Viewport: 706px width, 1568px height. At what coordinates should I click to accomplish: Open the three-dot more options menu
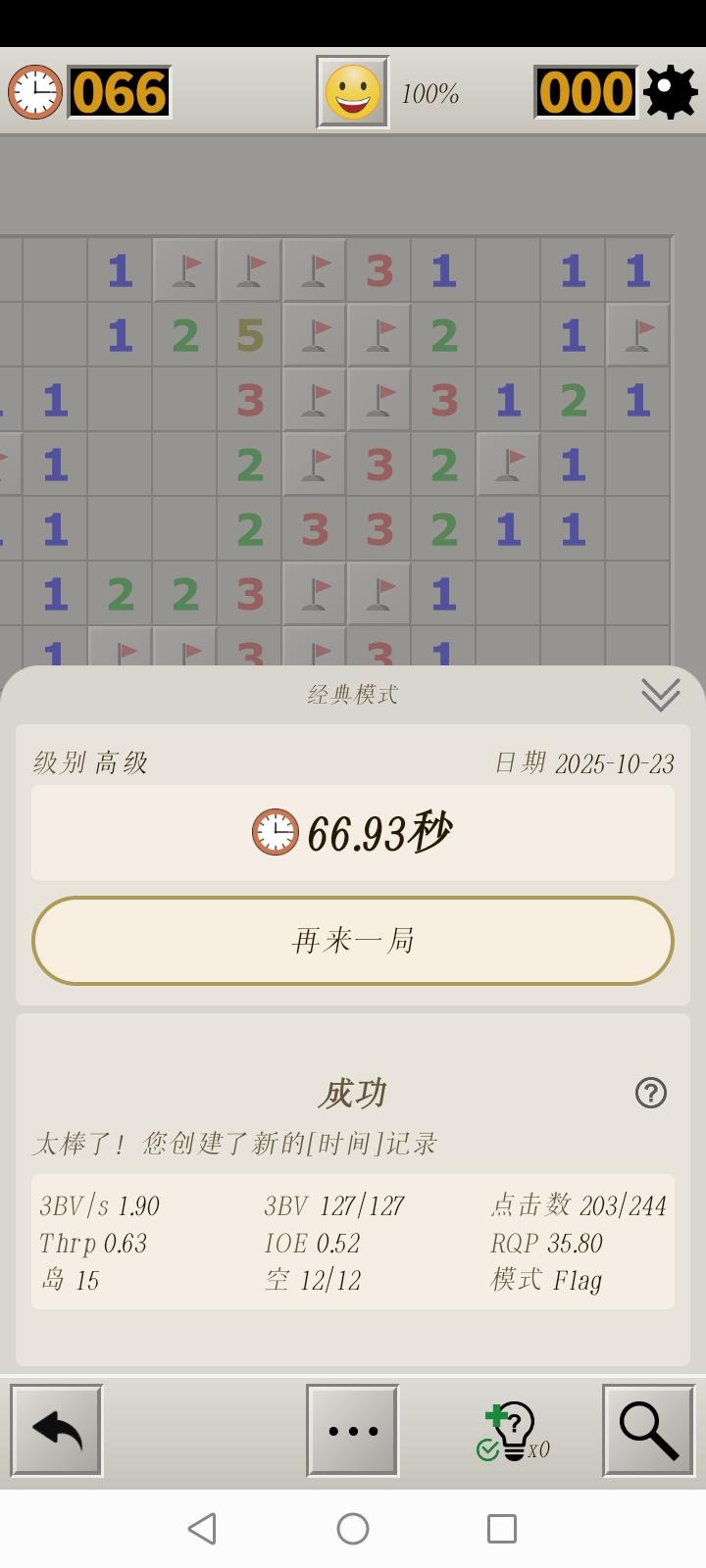pyautogui.click(x=351, y=1431)
